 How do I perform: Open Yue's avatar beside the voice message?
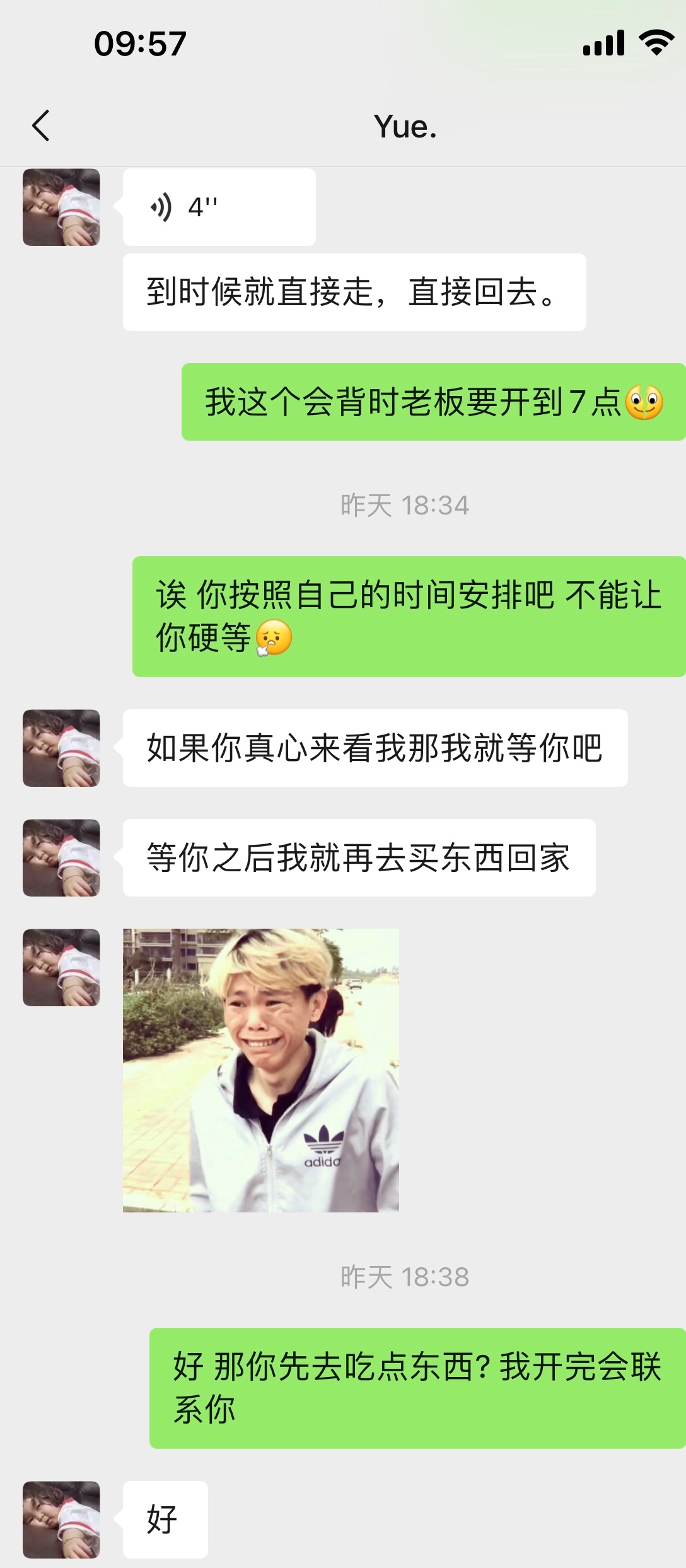click(x=61, y=207)
